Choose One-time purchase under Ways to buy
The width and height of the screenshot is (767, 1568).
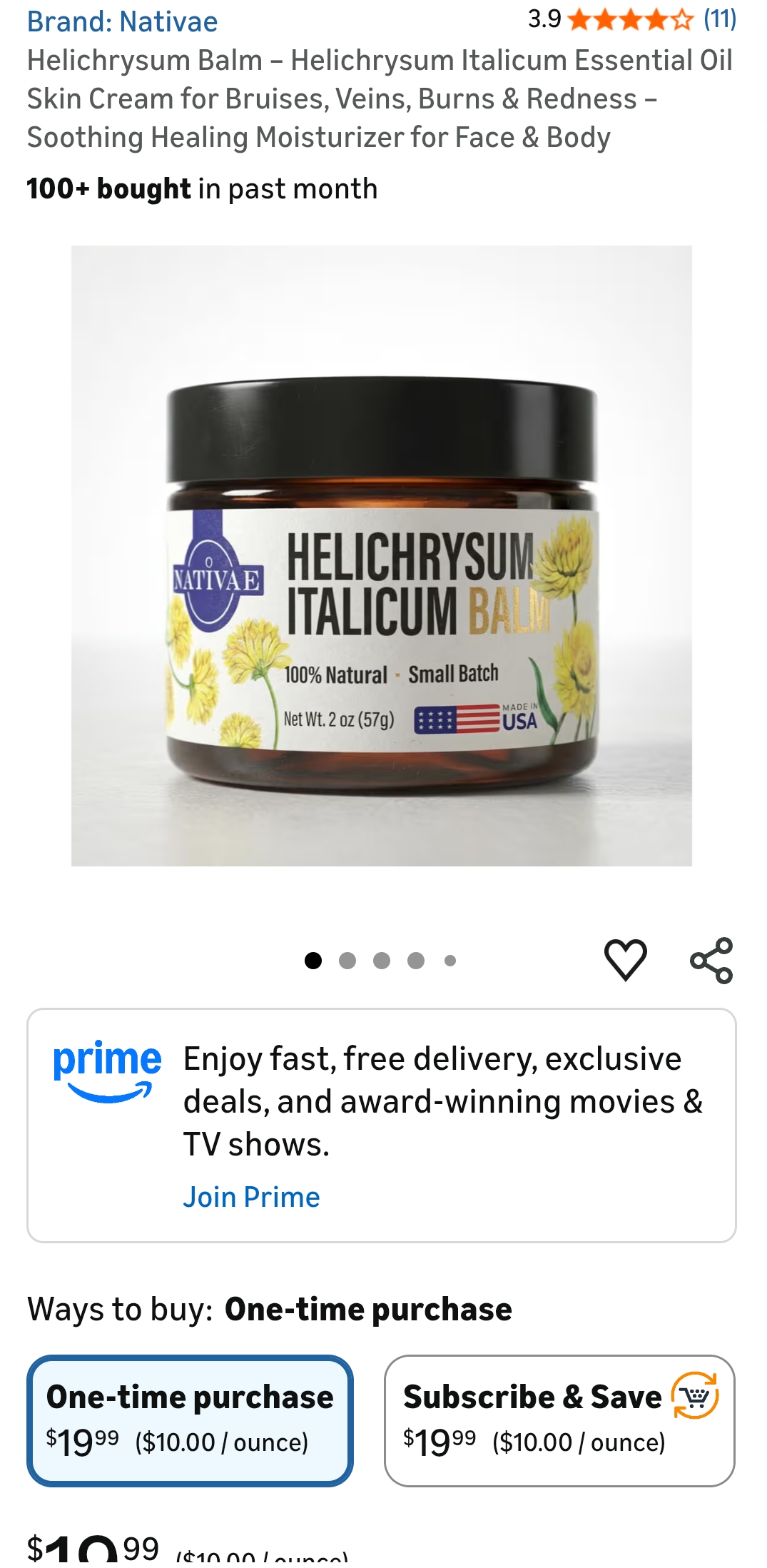[188, 1417]
